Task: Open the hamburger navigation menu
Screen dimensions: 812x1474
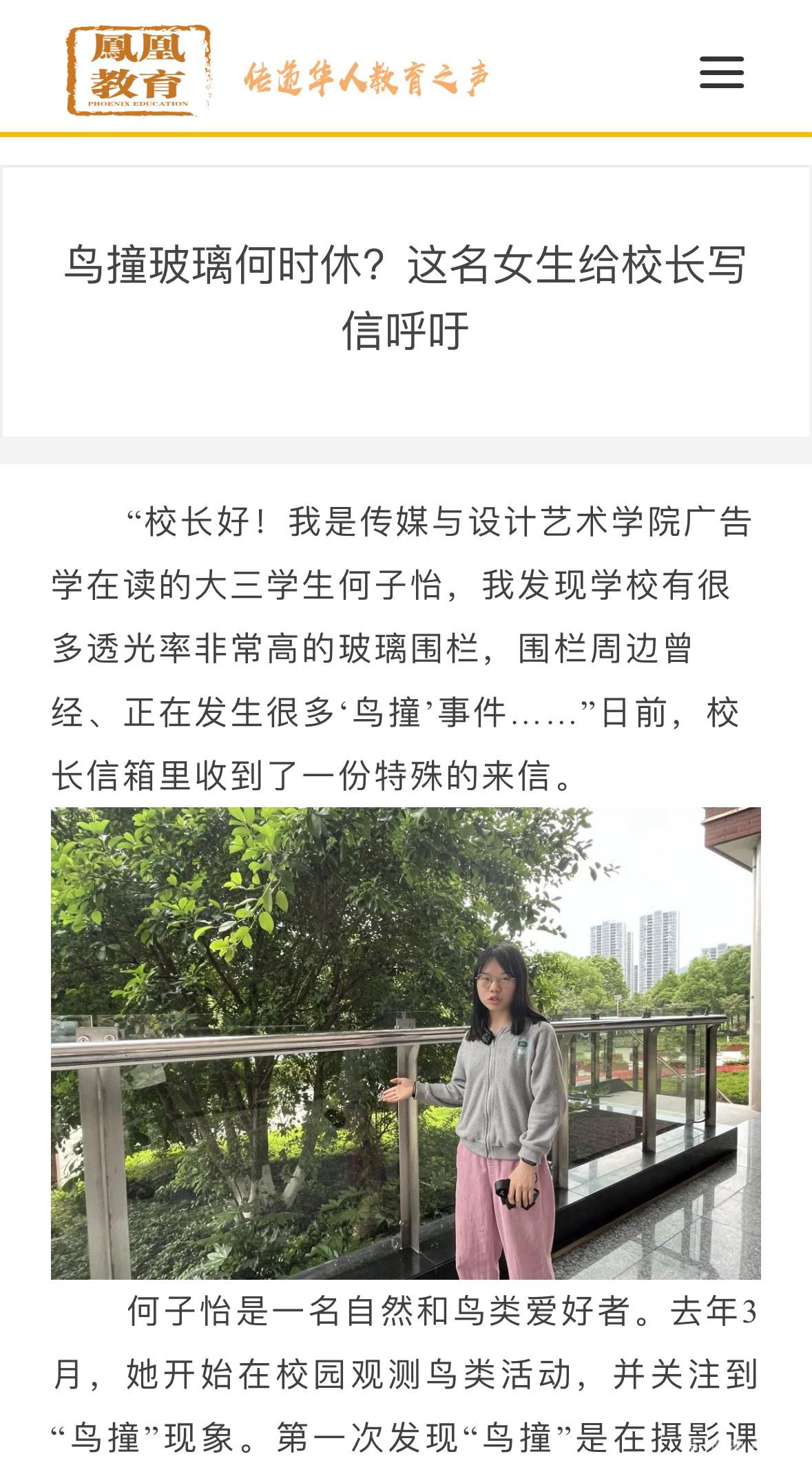Action: tap(722, 72)
